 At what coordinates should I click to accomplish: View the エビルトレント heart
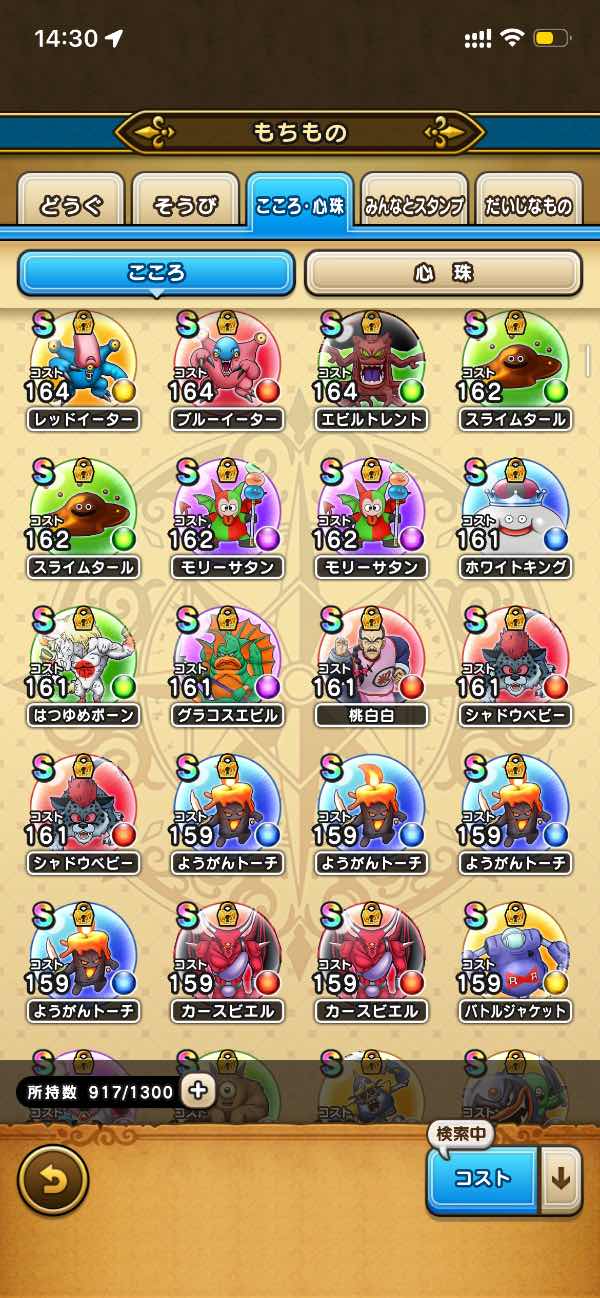tap(370, 367)
